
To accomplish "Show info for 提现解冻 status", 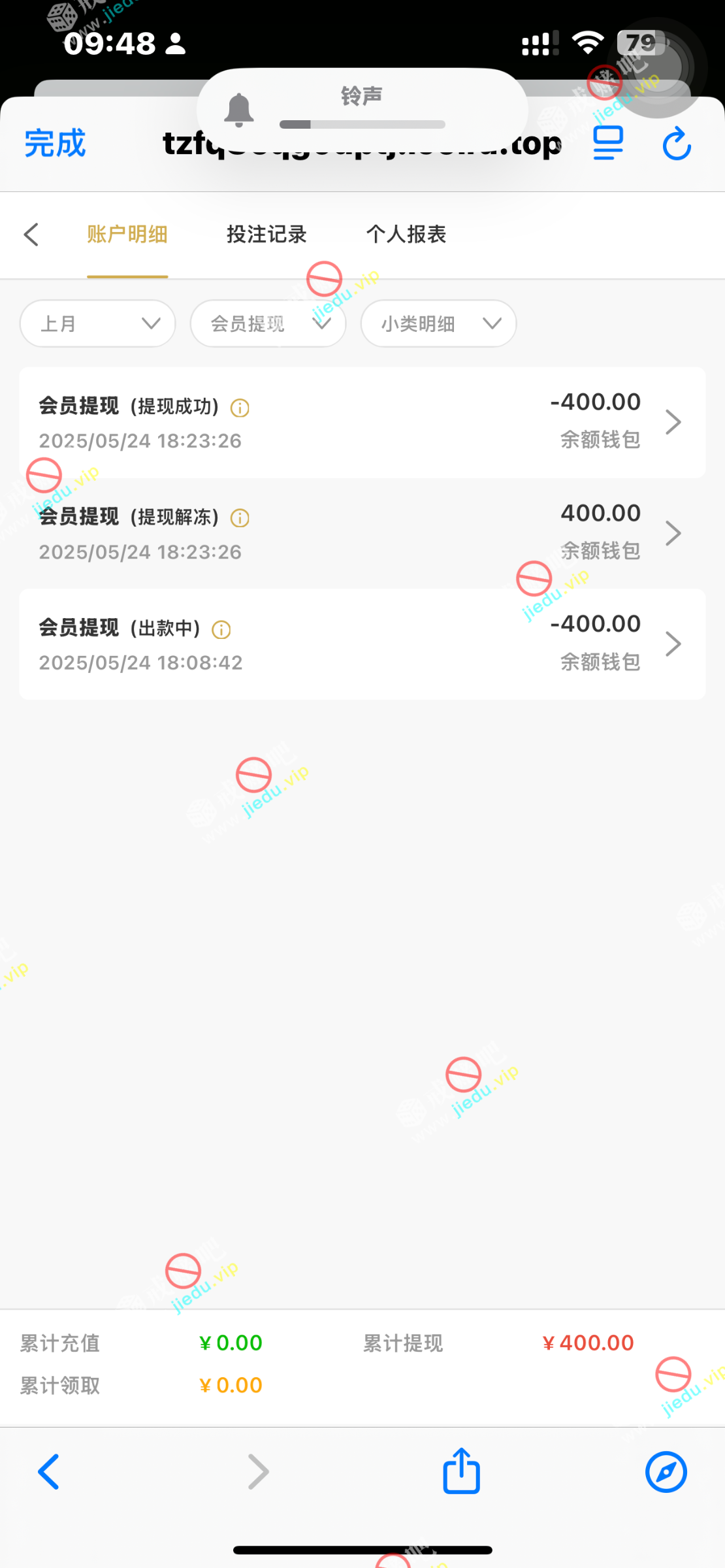I will [x=240, y=519].
